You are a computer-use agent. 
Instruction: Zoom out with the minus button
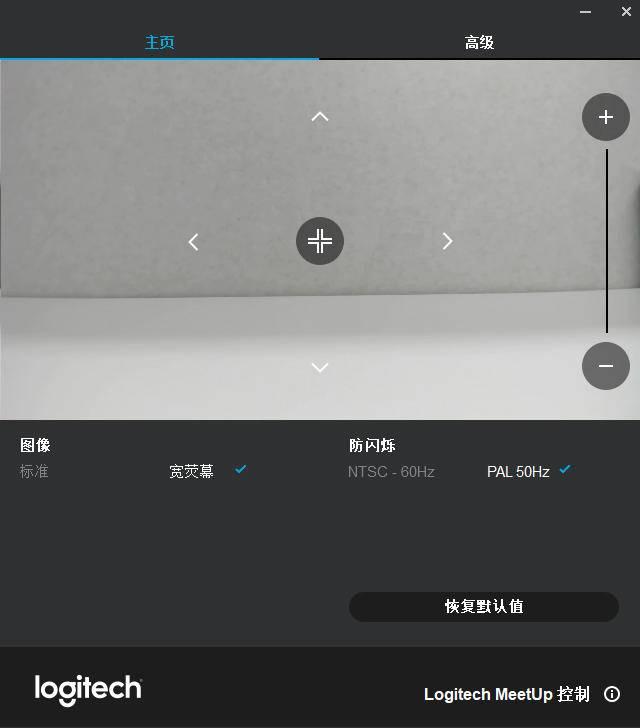tap(606, 366)
